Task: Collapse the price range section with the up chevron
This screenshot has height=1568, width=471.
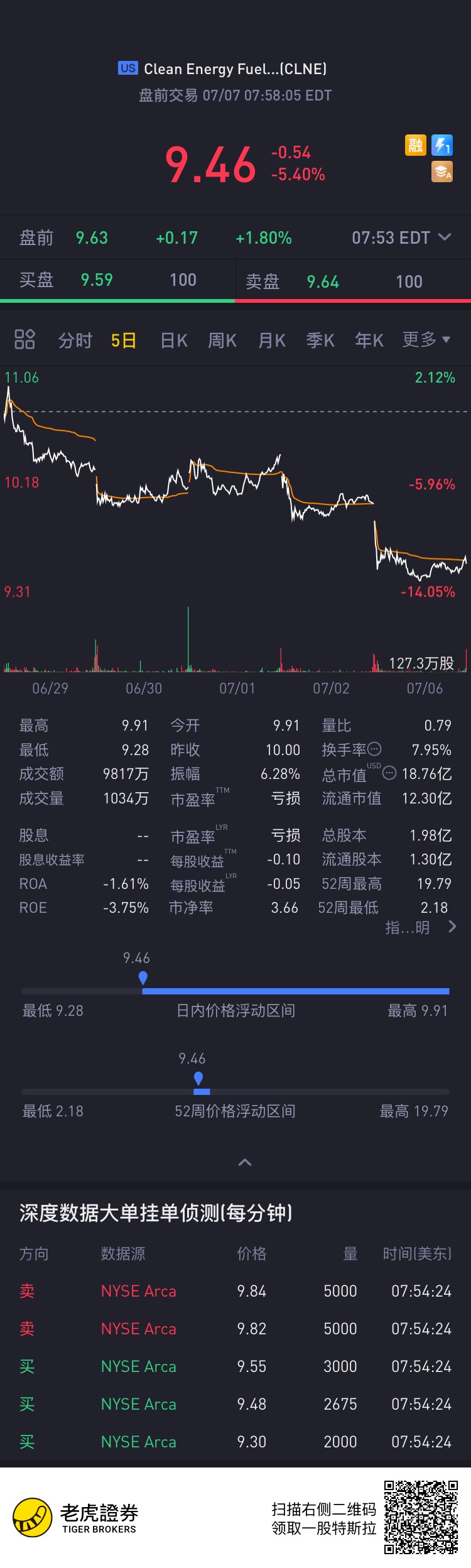Action: pyautogui.click(x=245, y=1162)
